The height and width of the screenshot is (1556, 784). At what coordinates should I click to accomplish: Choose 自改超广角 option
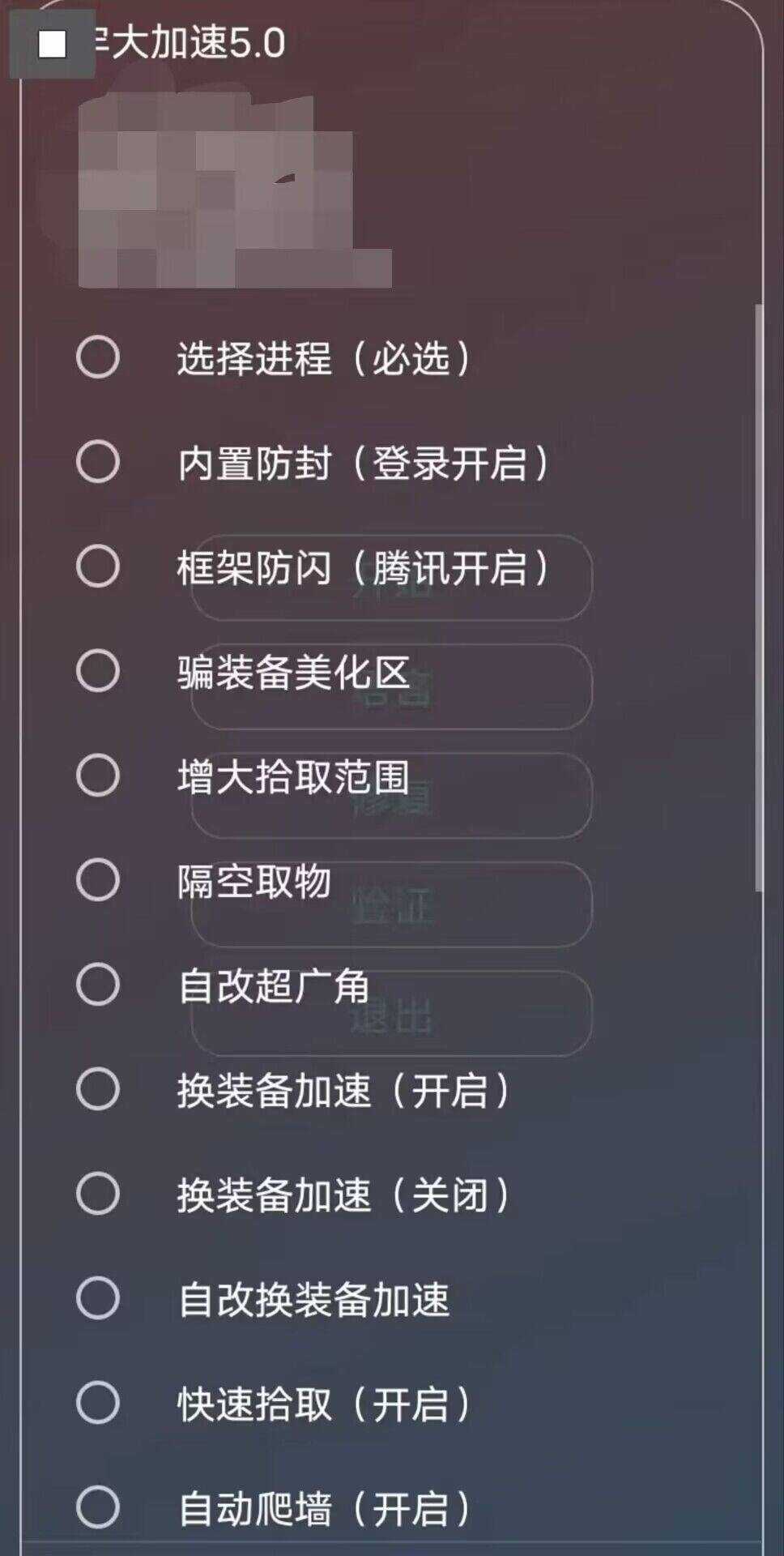pyautogui.click(x=98, y=985)
